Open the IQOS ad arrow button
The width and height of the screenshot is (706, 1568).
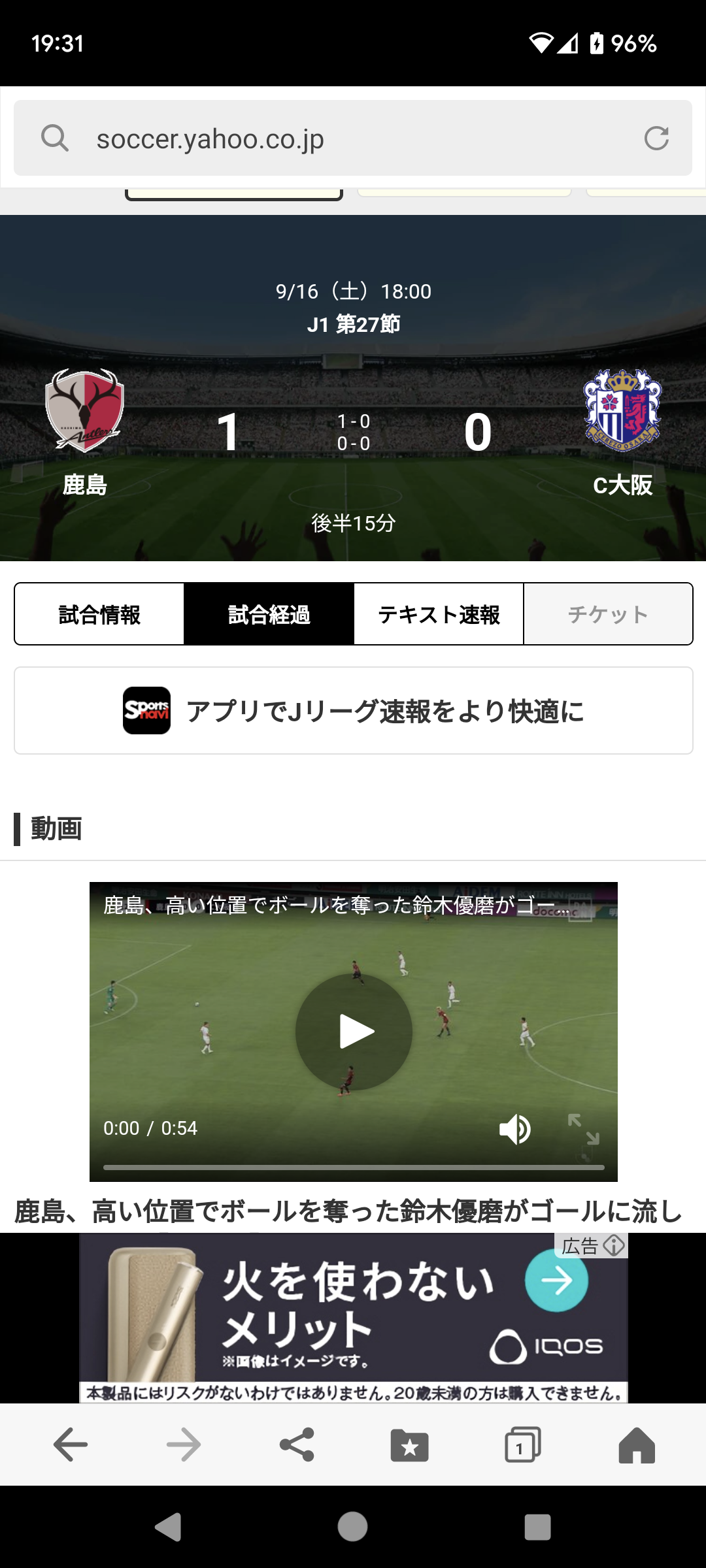[x=556, y=1280]
